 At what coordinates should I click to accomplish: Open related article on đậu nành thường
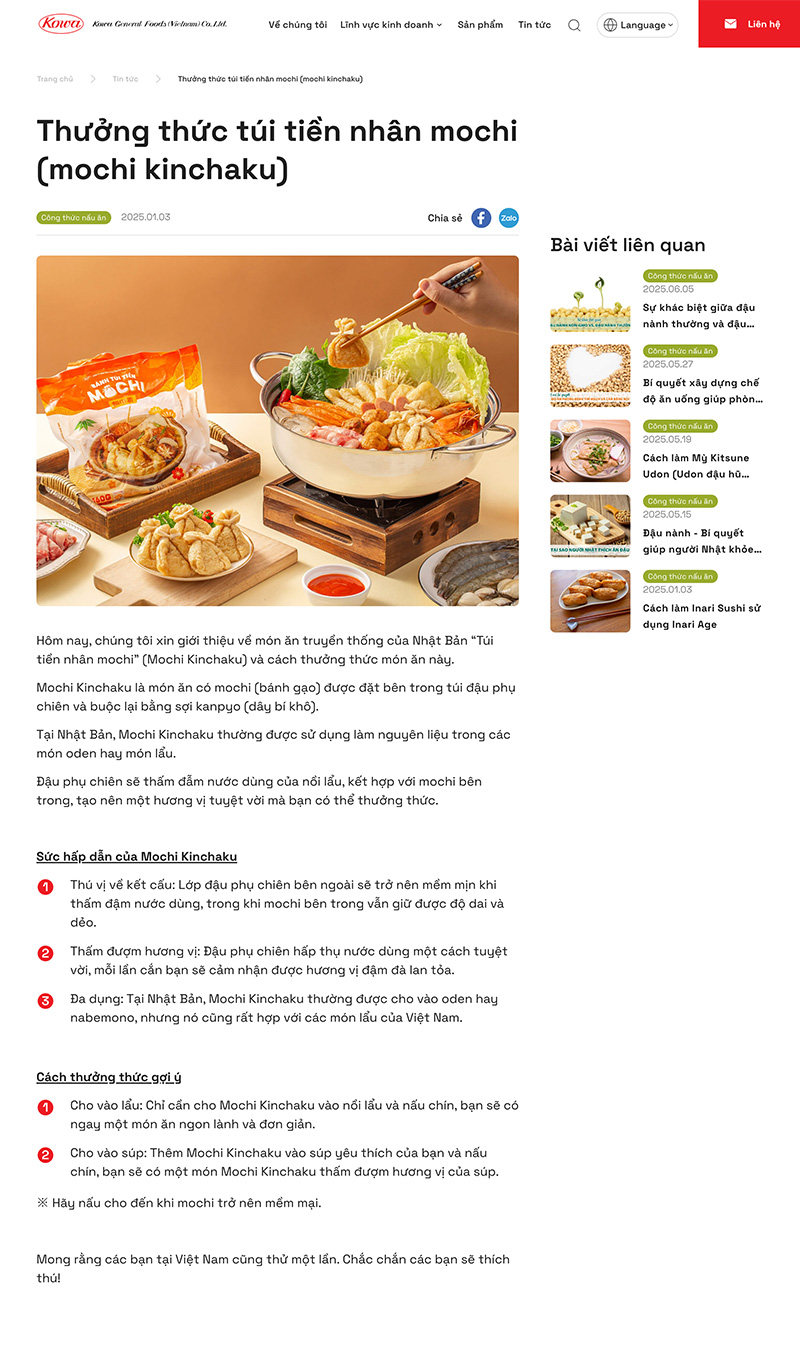(699, 316)
